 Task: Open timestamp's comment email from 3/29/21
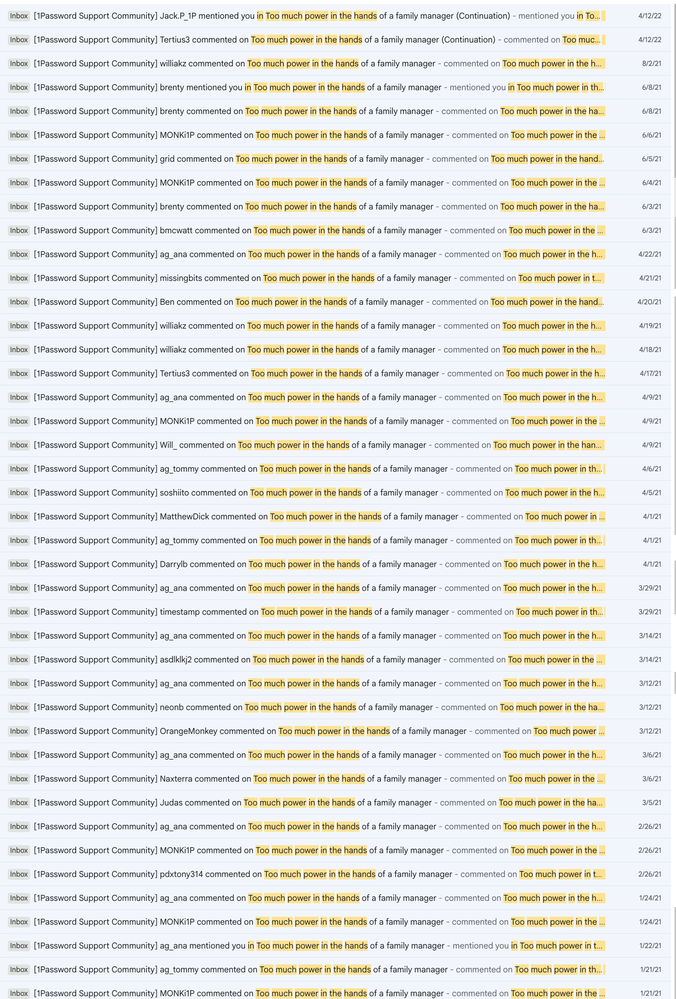tap(320, 612)
